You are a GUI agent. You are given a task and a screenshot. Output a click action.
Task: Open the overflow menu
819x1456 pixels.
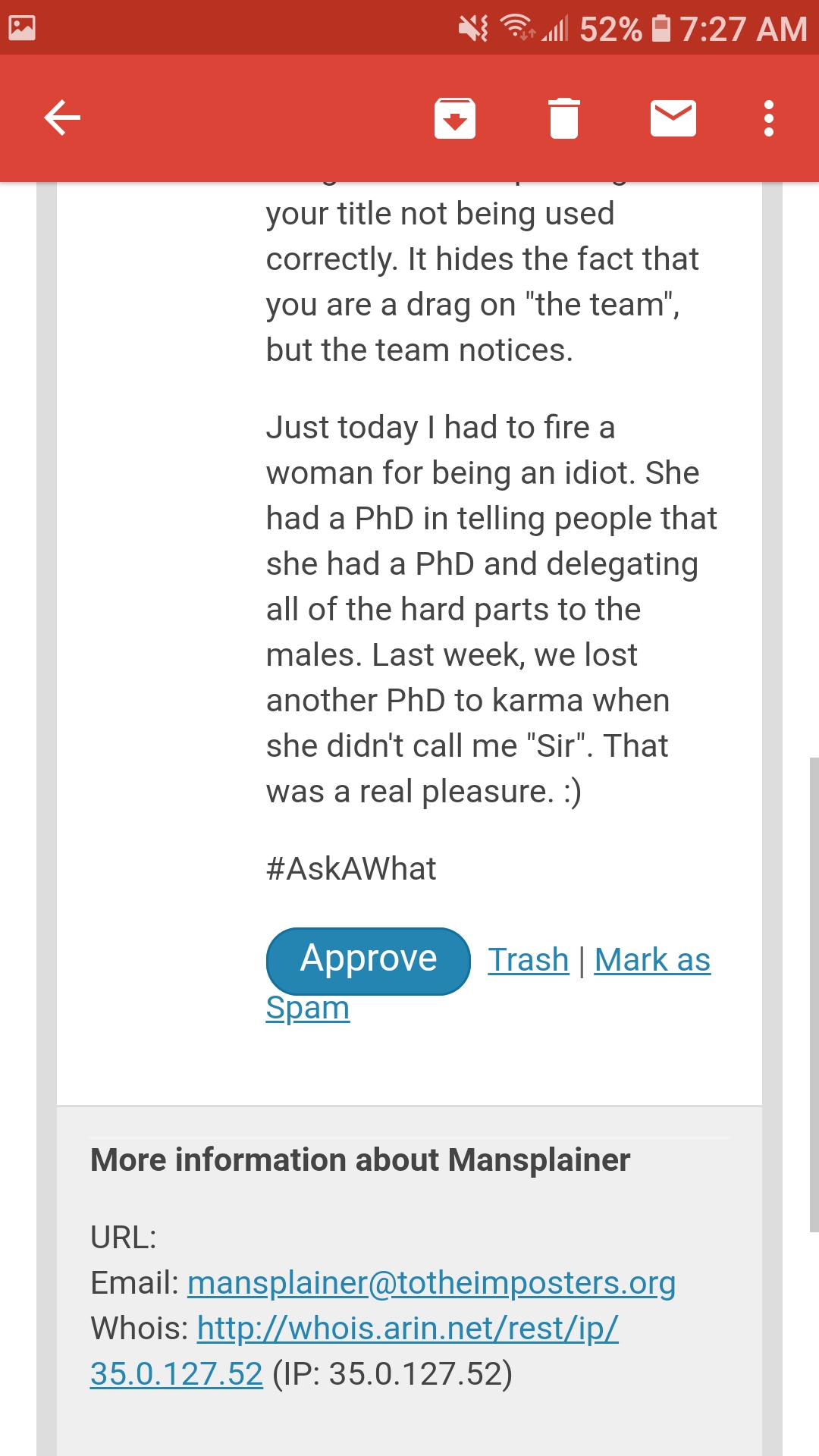pos(768,118)
